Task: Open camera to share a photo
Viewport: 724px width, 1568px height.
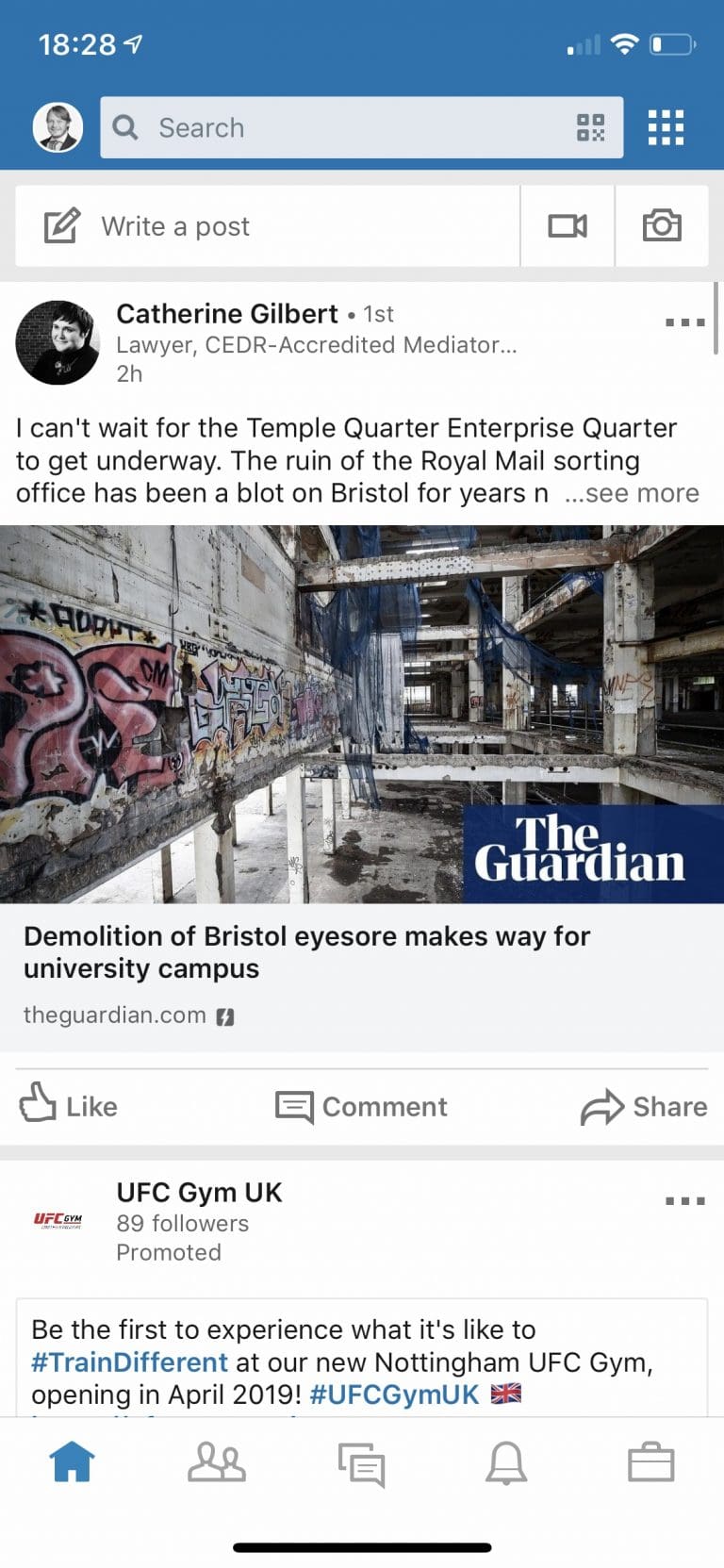Action: point(662,226)
